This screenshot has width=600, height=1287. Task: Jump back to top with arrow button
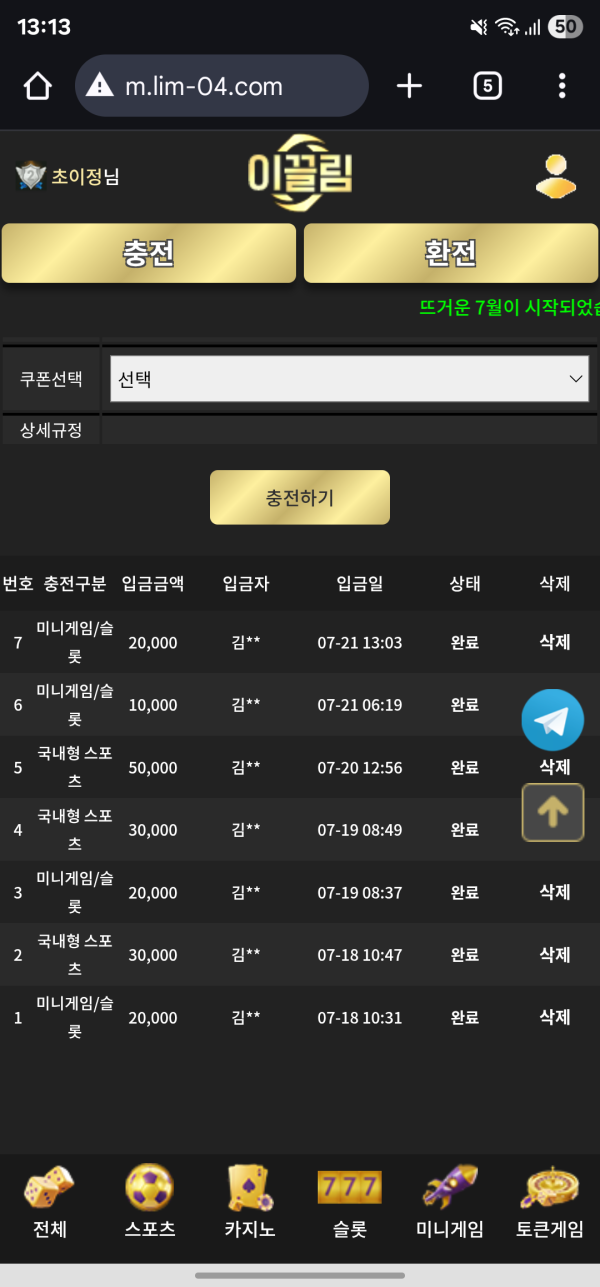552,812
